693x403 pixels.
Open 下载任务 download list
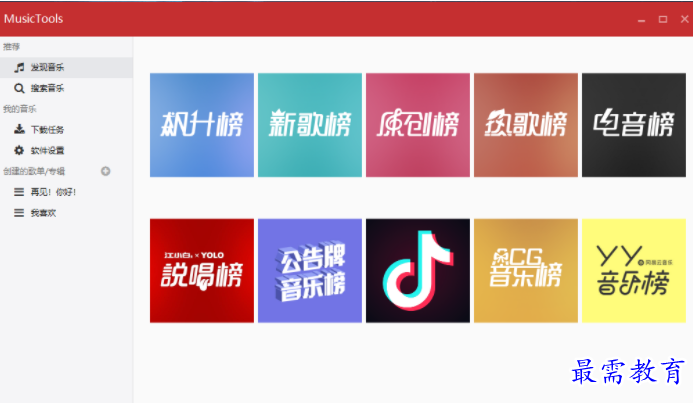click(x=46, y=129)
